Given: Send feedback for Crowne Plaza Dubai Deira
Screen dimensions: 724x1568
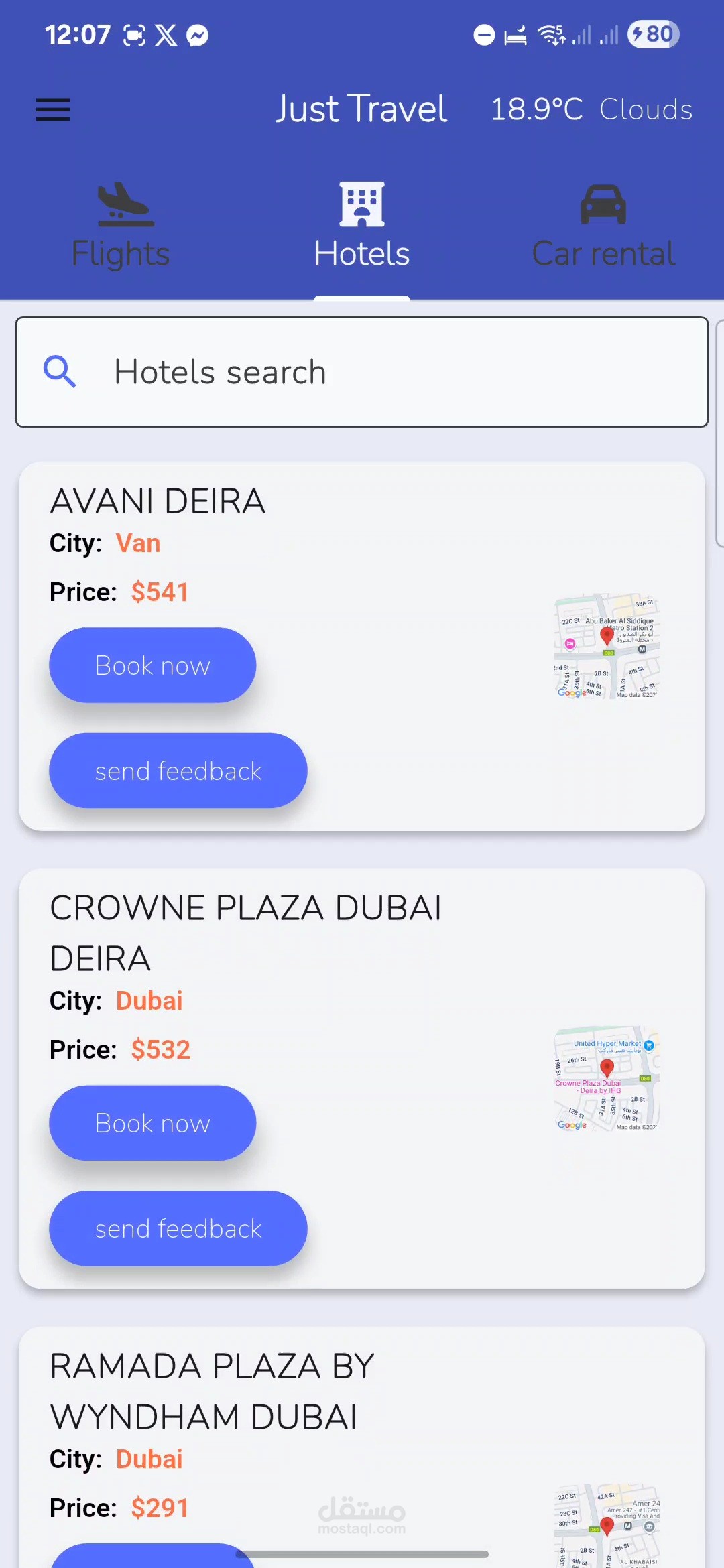Looking at the screenshot, I should click(x=178, y=1228).
